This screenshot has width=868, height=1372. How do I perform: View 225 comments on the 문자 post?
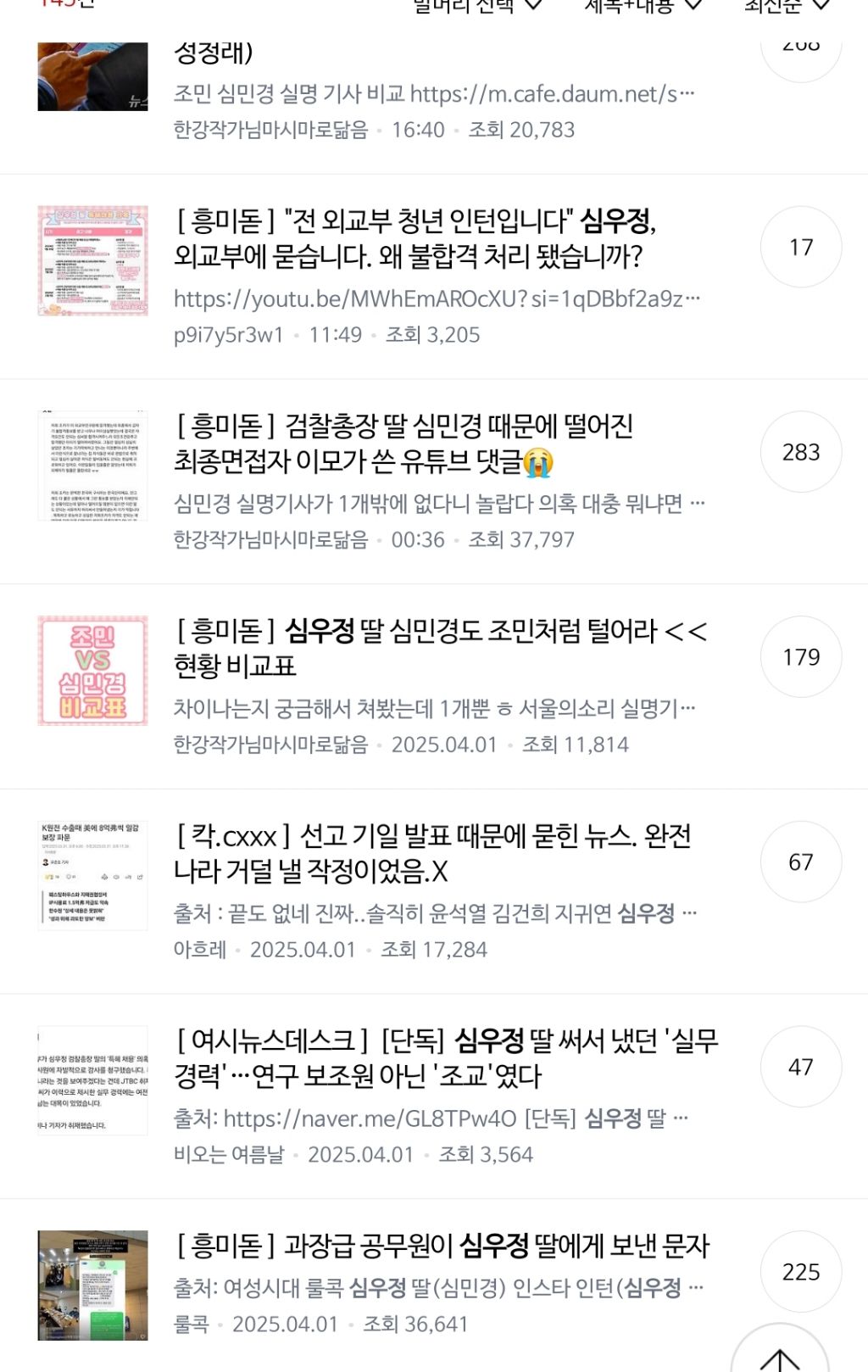coord(800,1272)
